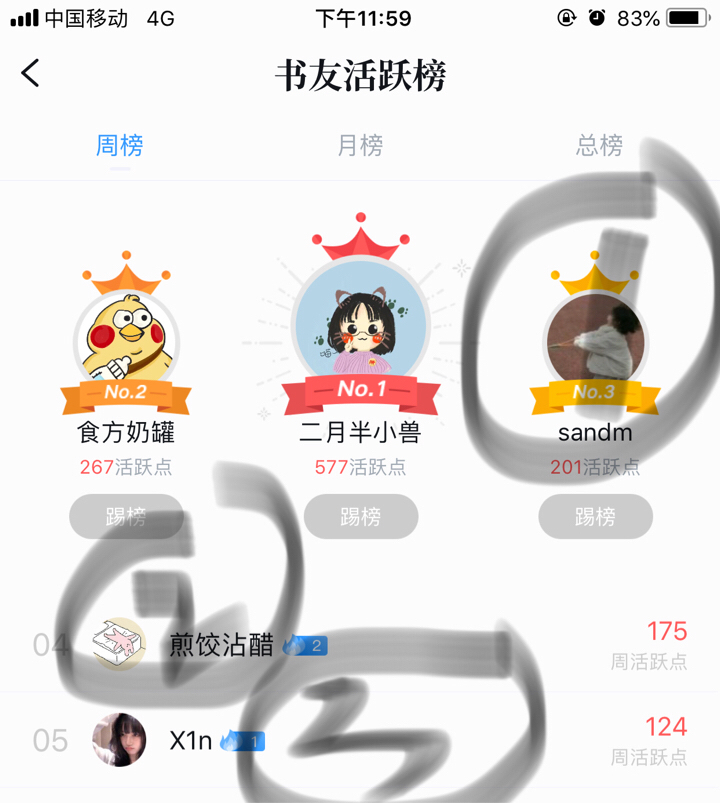720x803 pixels.
Task: Switch to the 周榜 tab
Action: (x=119, y=146)
